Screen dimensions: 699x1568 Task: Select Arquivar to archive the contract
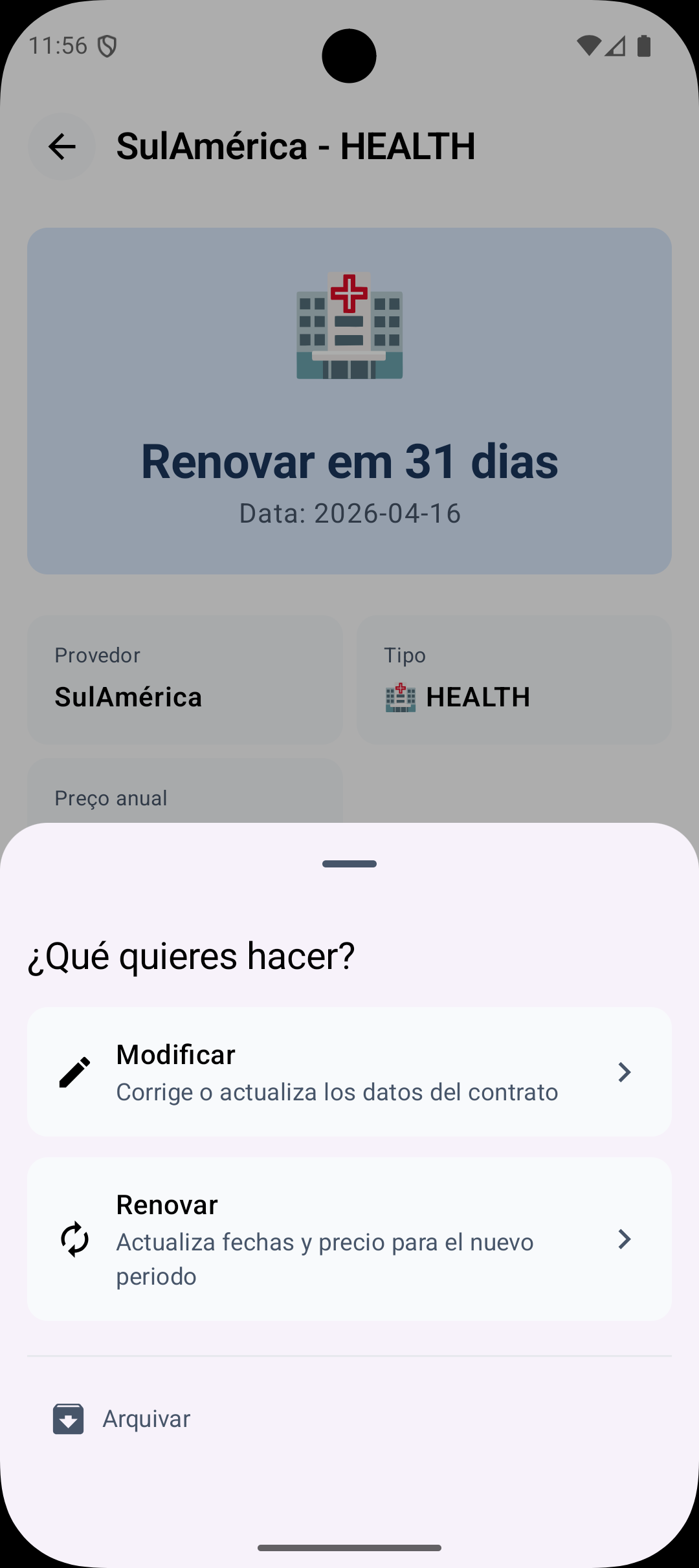tap(146, 1418)
